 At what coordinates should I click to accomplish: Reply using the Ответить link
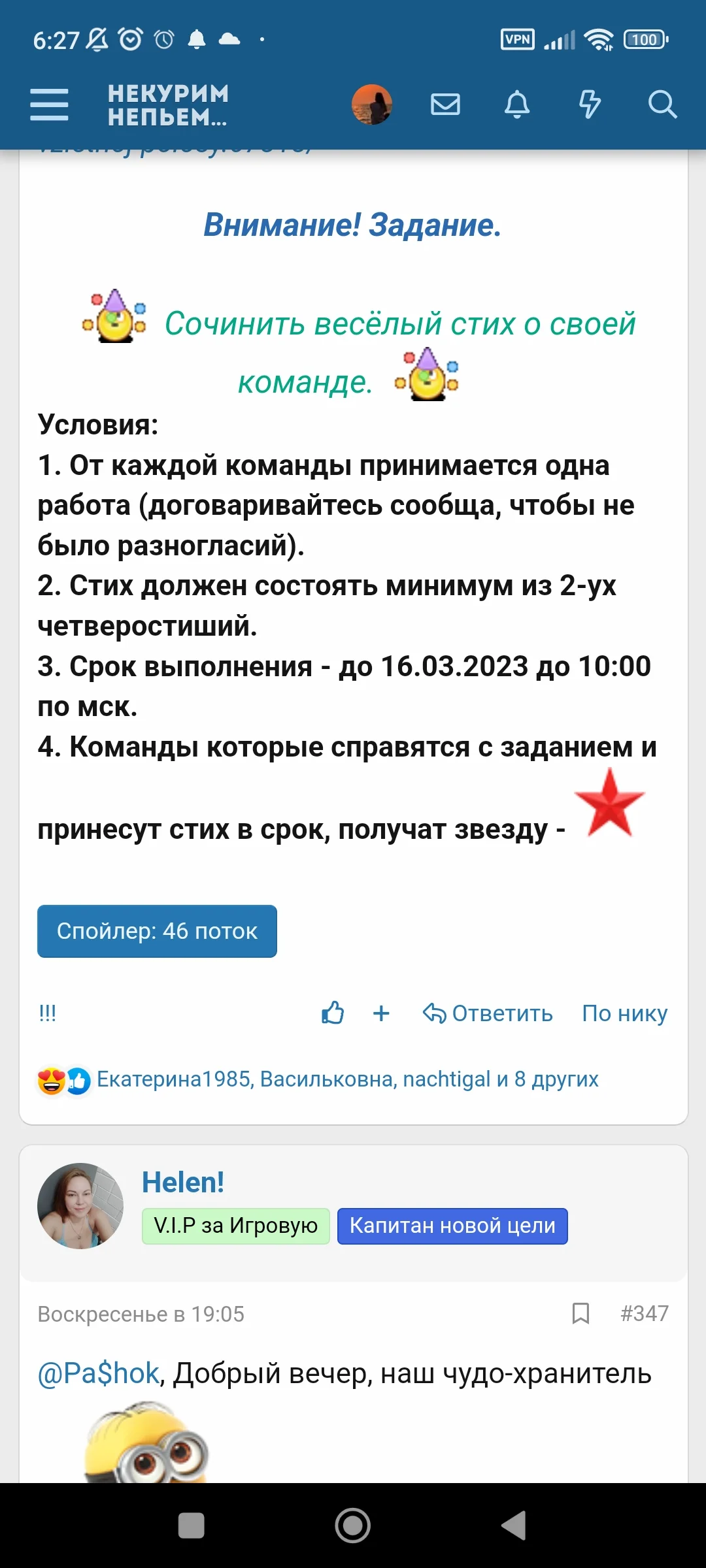pos(489,1013)
